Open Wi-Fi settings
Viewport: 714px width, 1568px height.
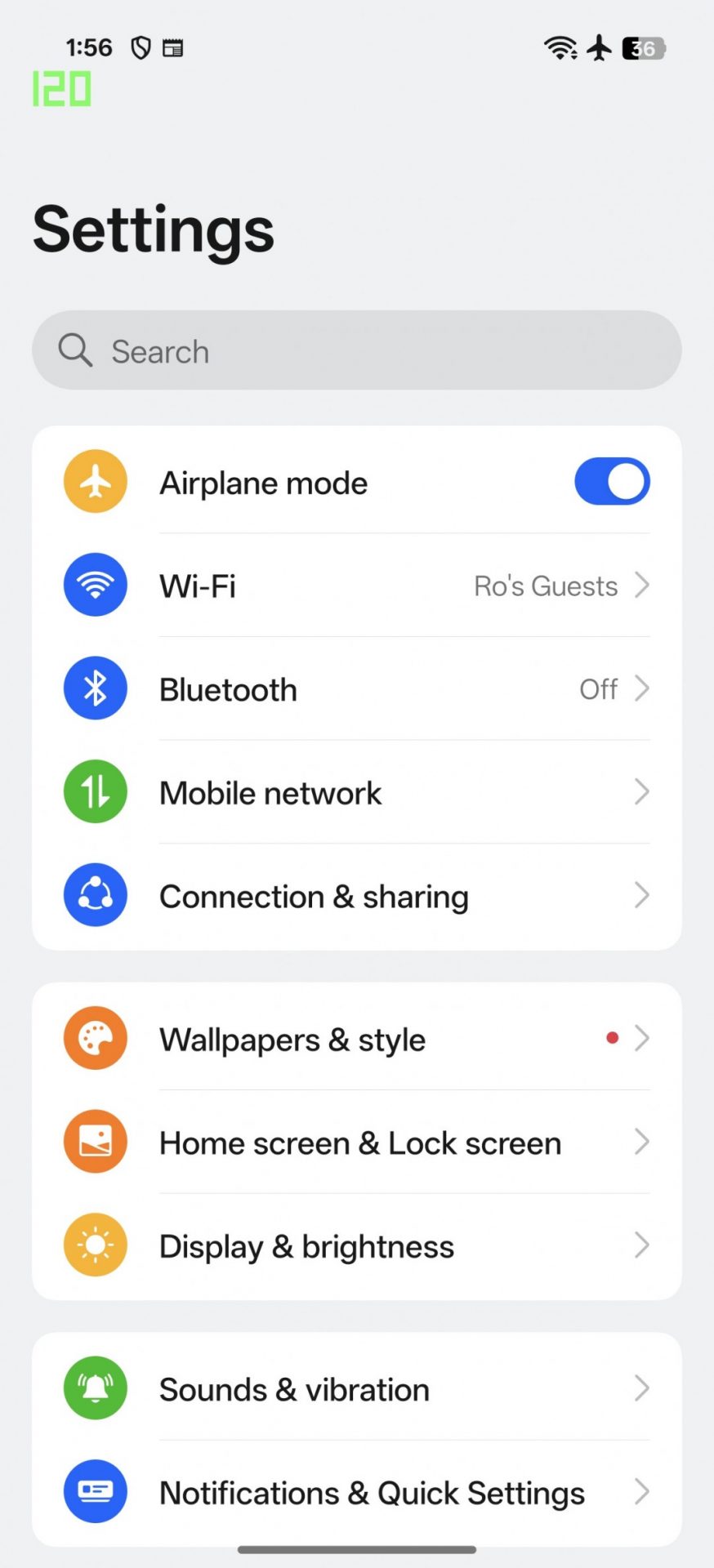click(356, 586)
